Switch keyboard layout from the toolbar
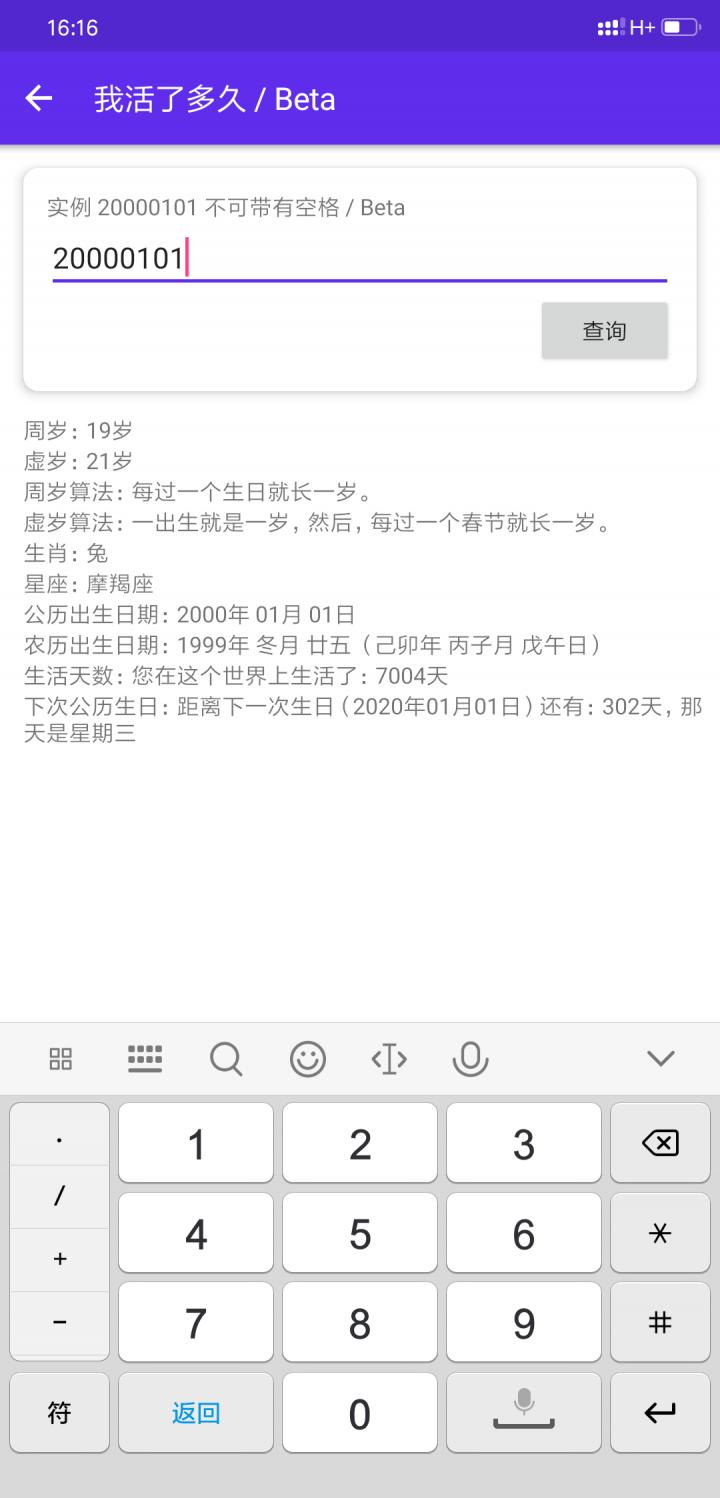 145,1058
